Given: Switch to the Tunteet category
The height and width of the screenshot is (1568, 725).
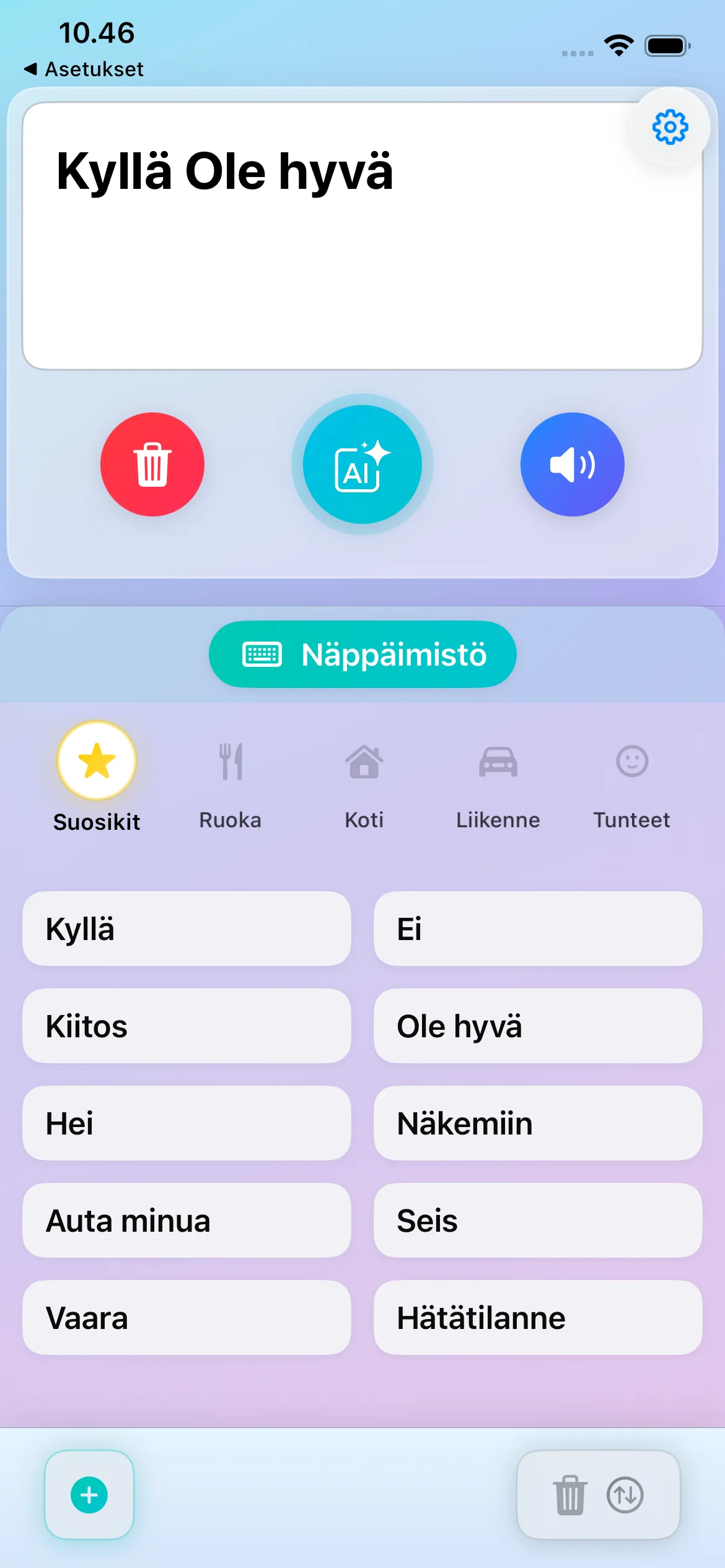Looking at the screenshot, I should coord(631,784).
